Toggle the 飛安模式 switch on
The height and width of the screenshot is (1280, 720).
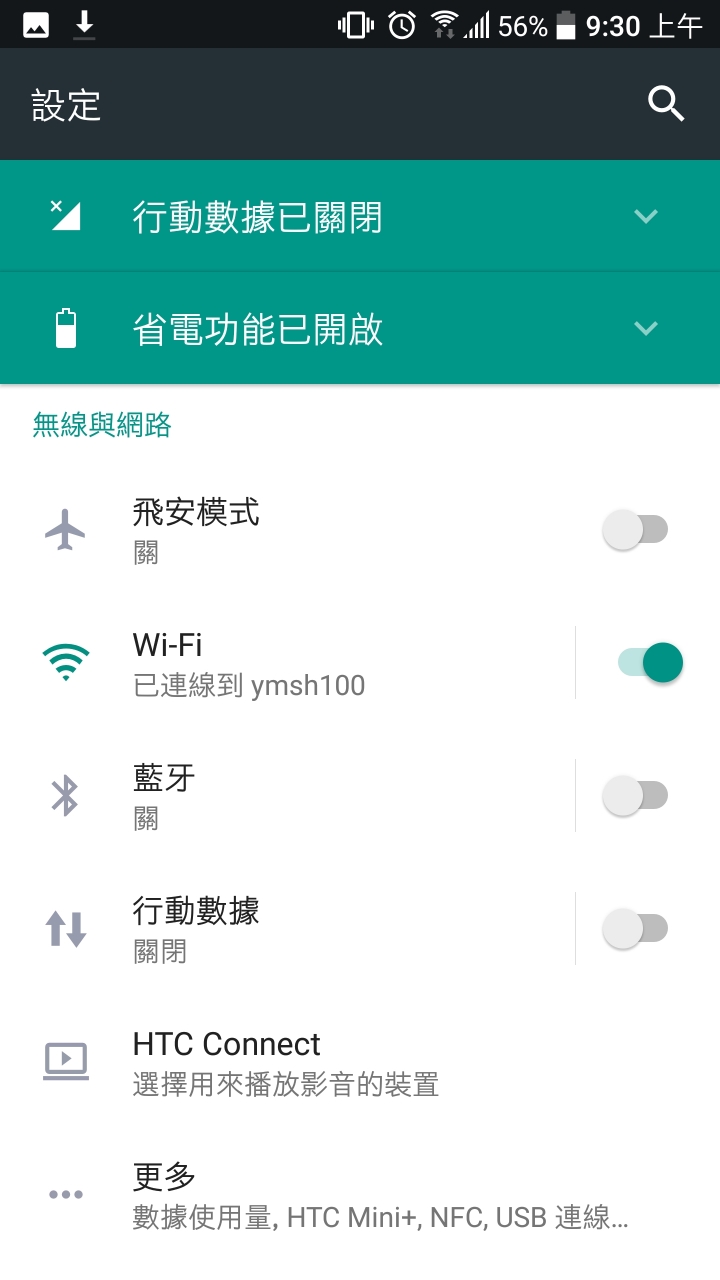636,529
